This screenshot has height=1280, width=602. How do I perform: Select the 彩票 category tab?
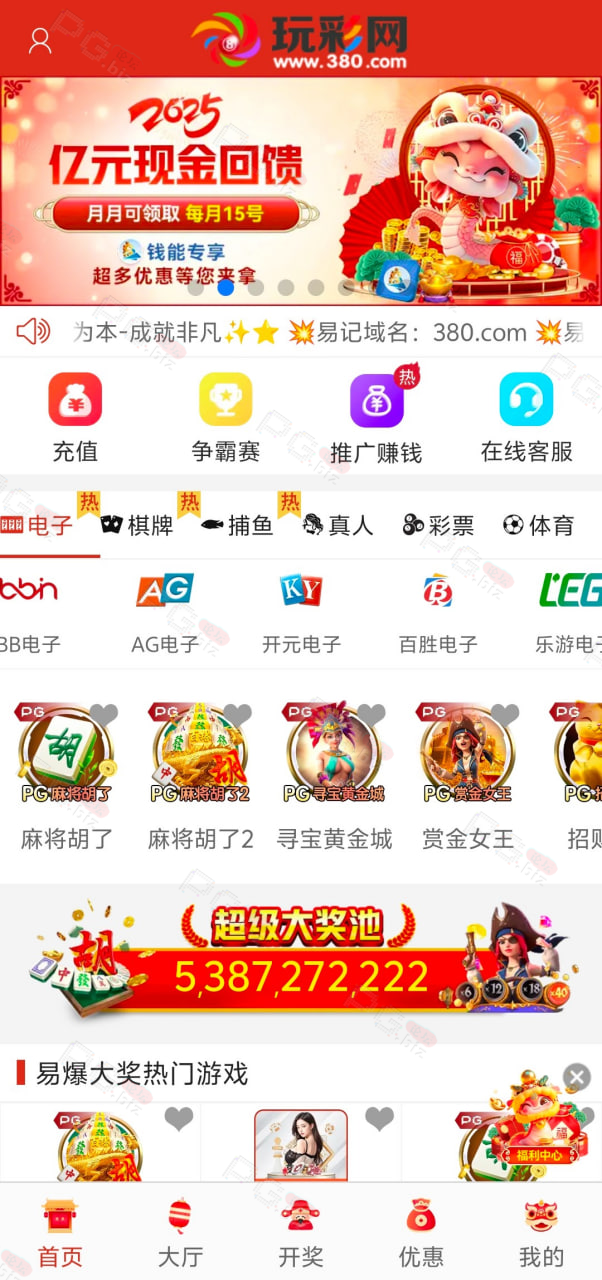click(438, 525)
